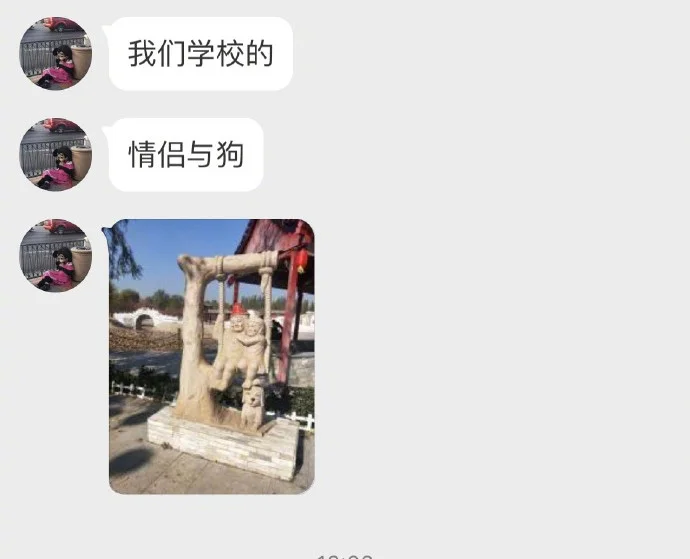Open the statue photo sent in chat
The width and height of the screenshot is (690, 559).
(211, 356)
